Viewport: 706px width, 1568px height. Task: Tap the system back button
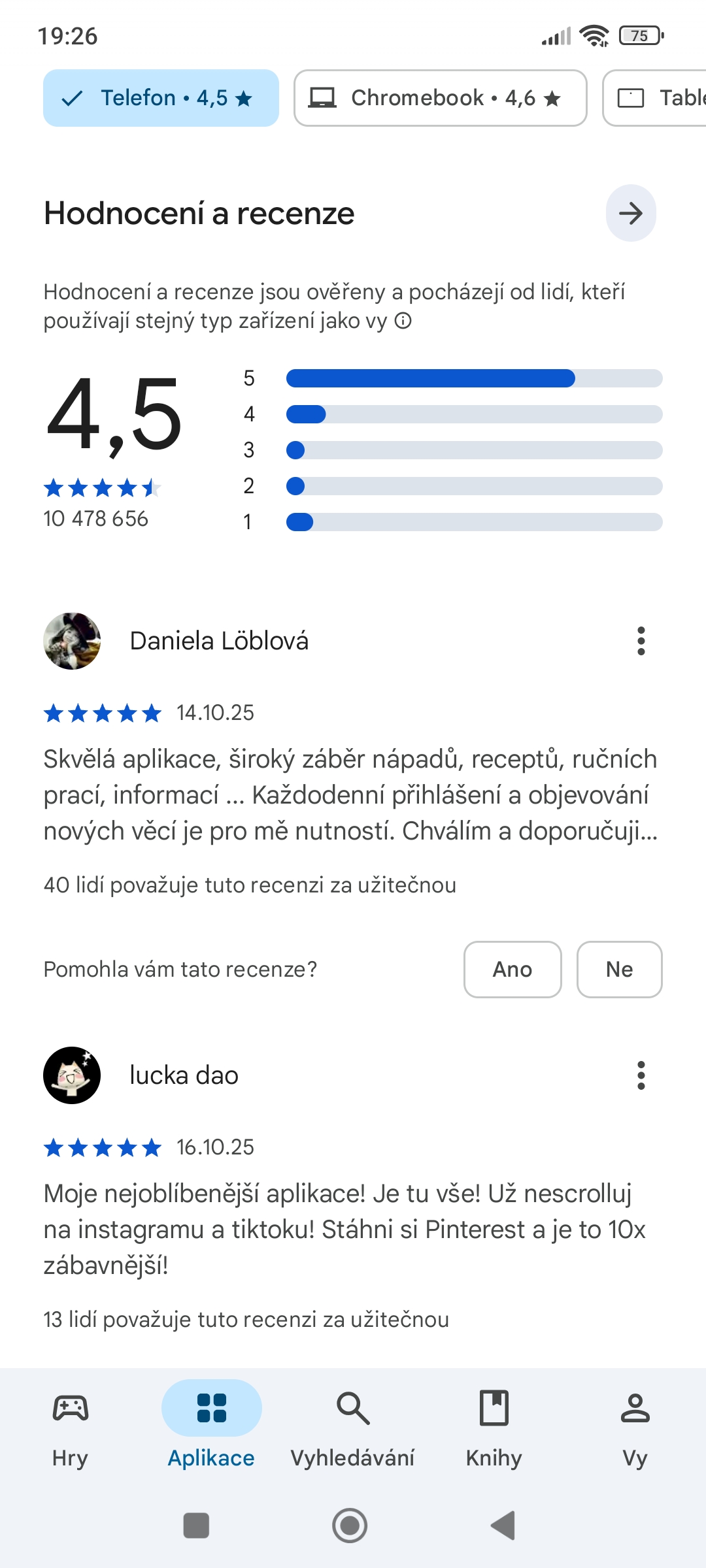coord(503,1526)
